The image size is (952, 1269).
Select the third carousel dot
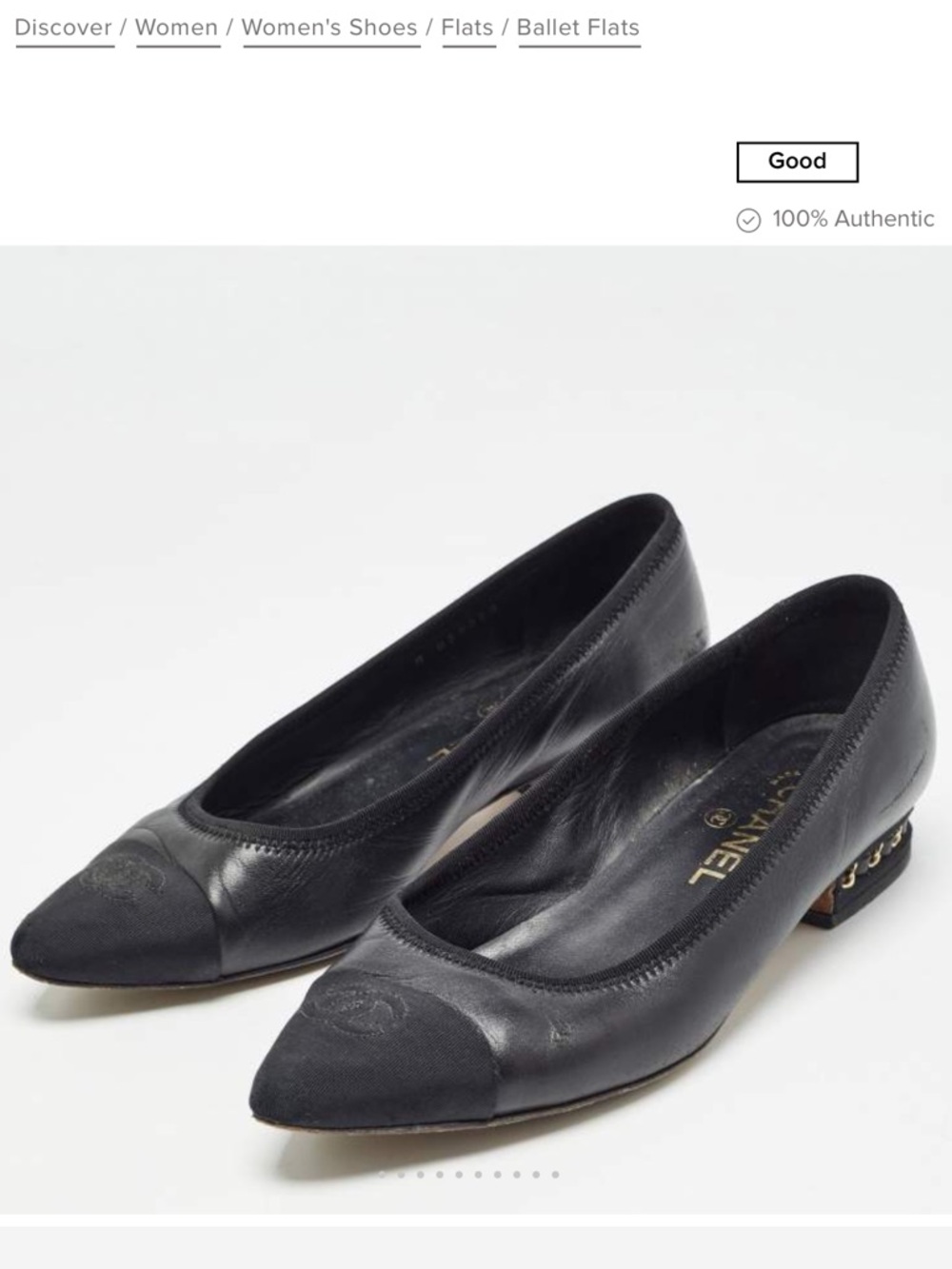(x=420, y=1174)
